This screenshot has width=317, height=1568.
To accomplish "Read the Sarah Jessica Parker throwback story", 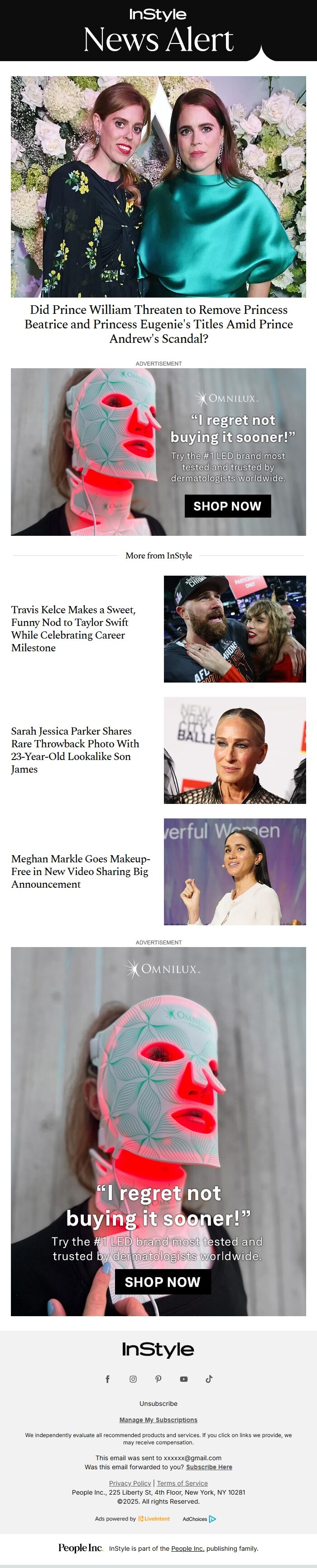I will 75,749.
